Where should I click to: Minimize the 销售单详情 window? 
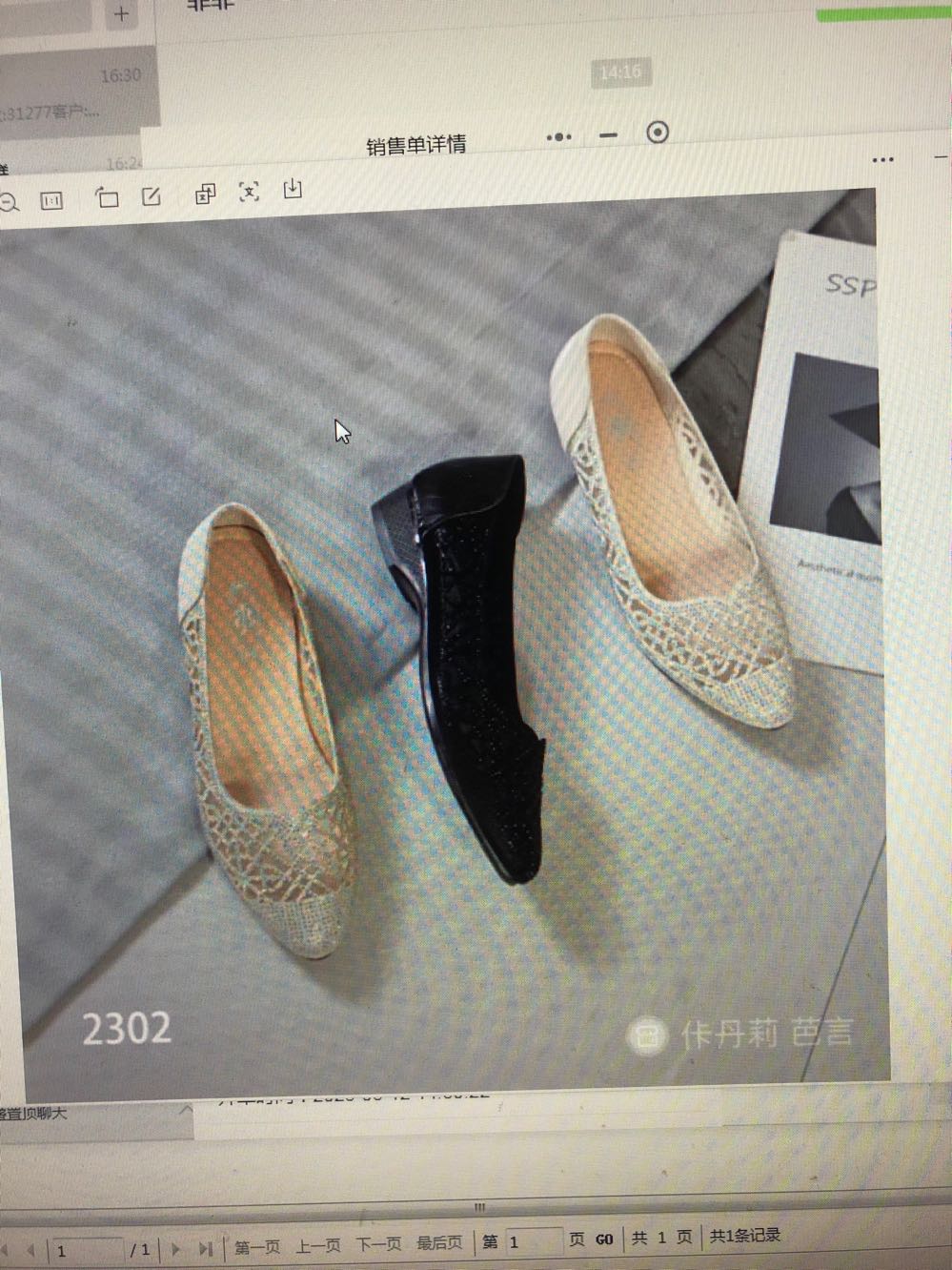coord(608,135)
